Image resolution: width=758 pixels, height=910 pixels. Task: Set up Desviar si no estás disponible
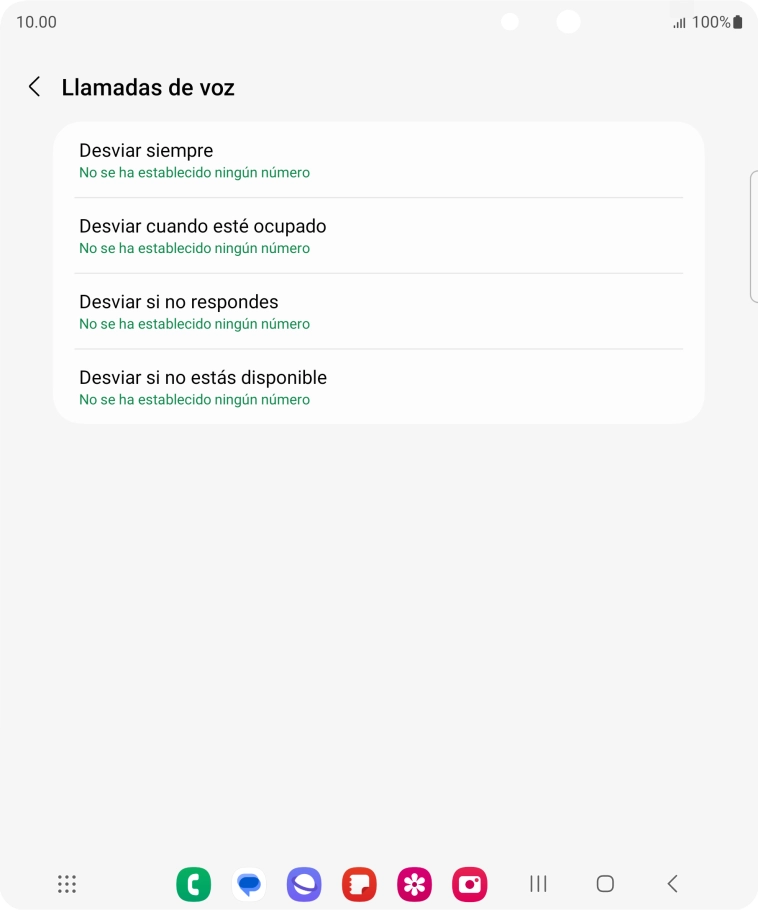coord(378,387)
